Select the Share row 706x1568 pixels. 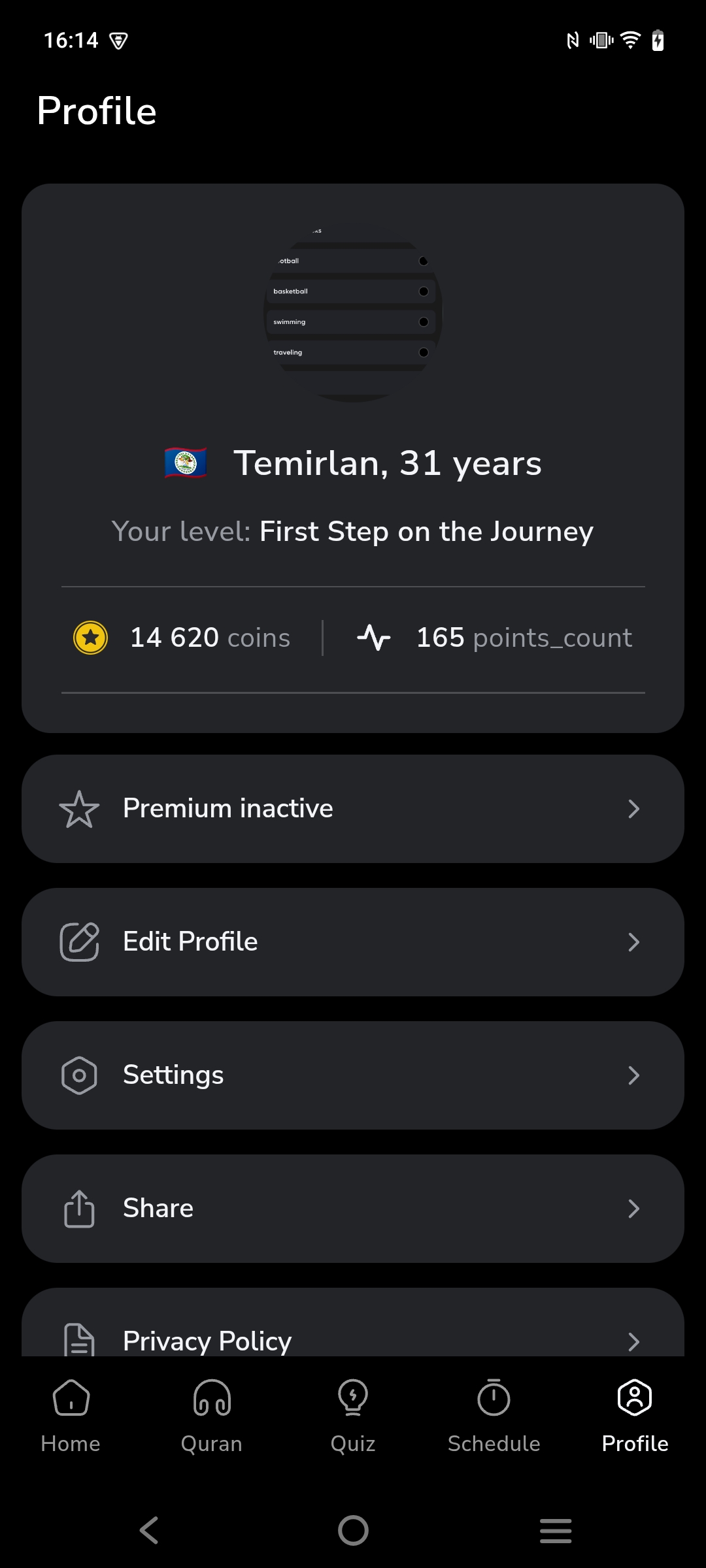click(353, 1209)
